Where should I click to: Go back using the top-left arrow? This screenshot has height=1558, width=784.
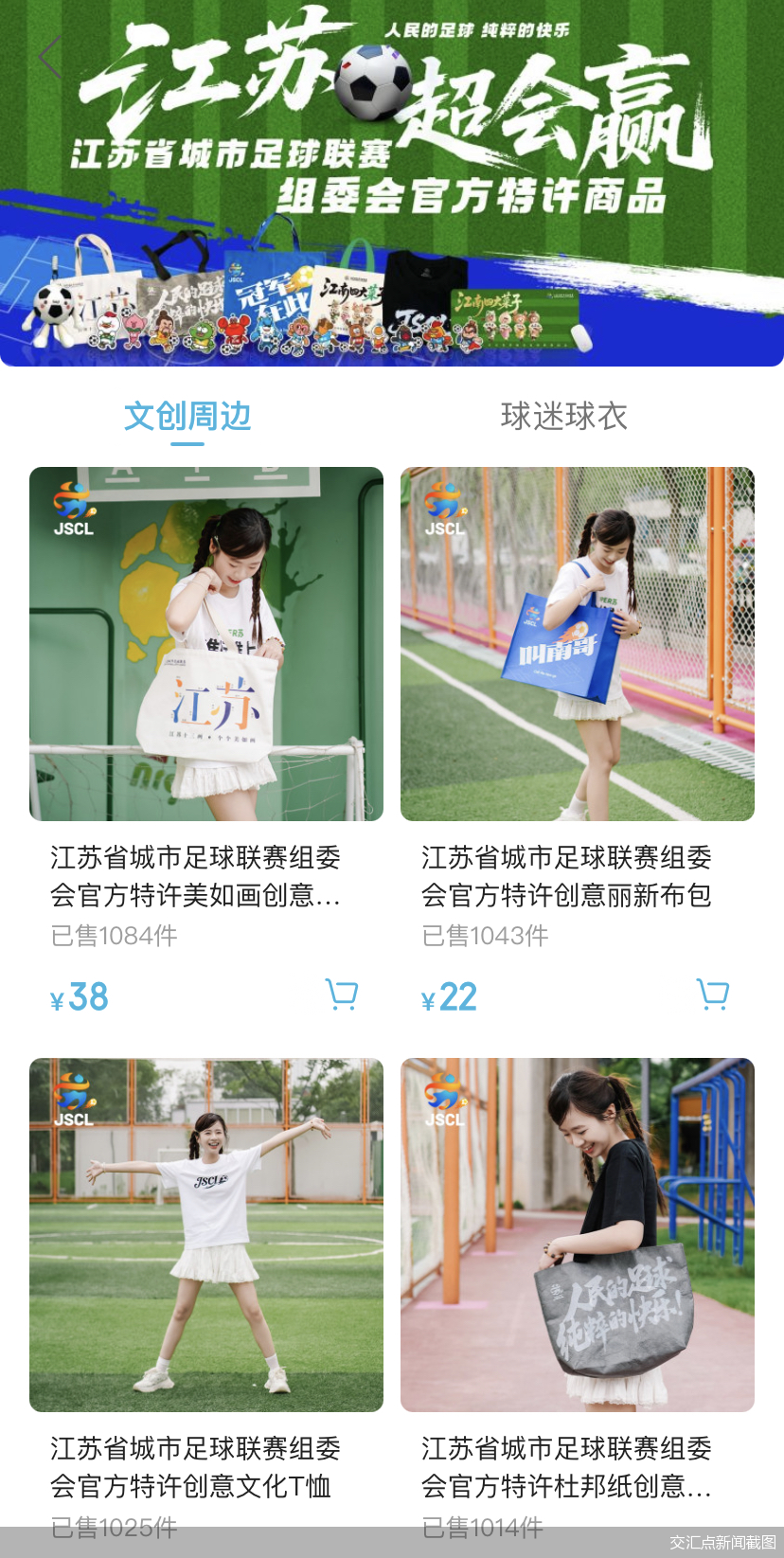click(x=51, y=58)
